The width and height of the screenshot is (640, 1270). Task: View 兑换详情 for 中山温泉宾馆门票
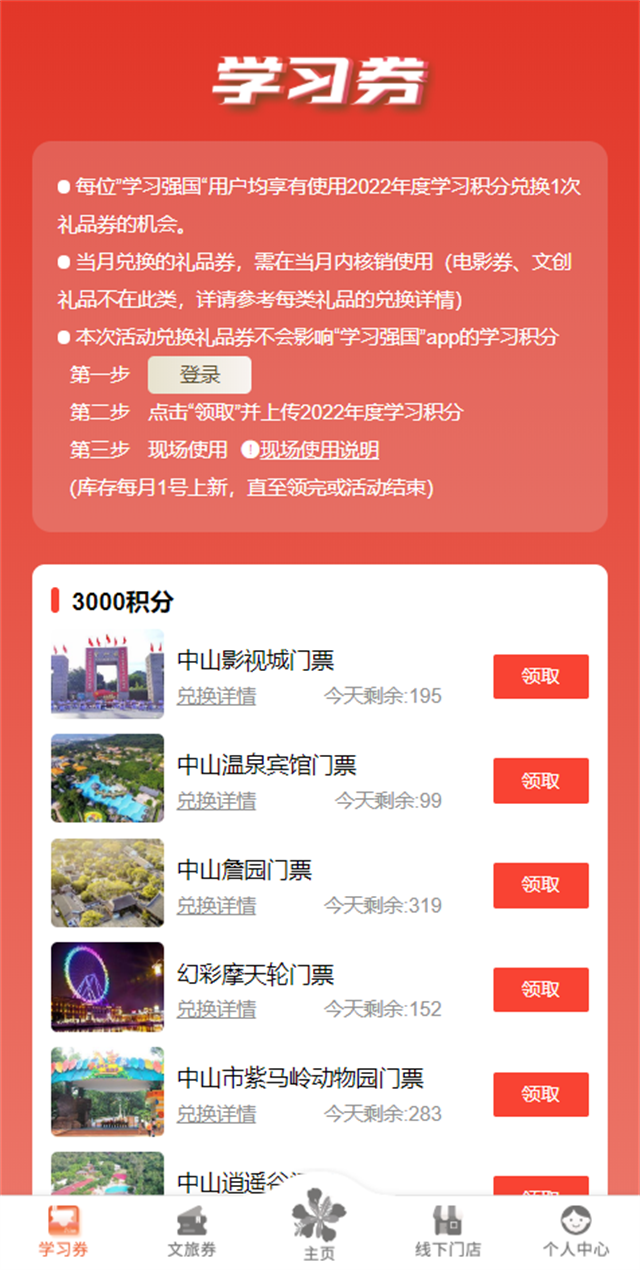[216, 801]
